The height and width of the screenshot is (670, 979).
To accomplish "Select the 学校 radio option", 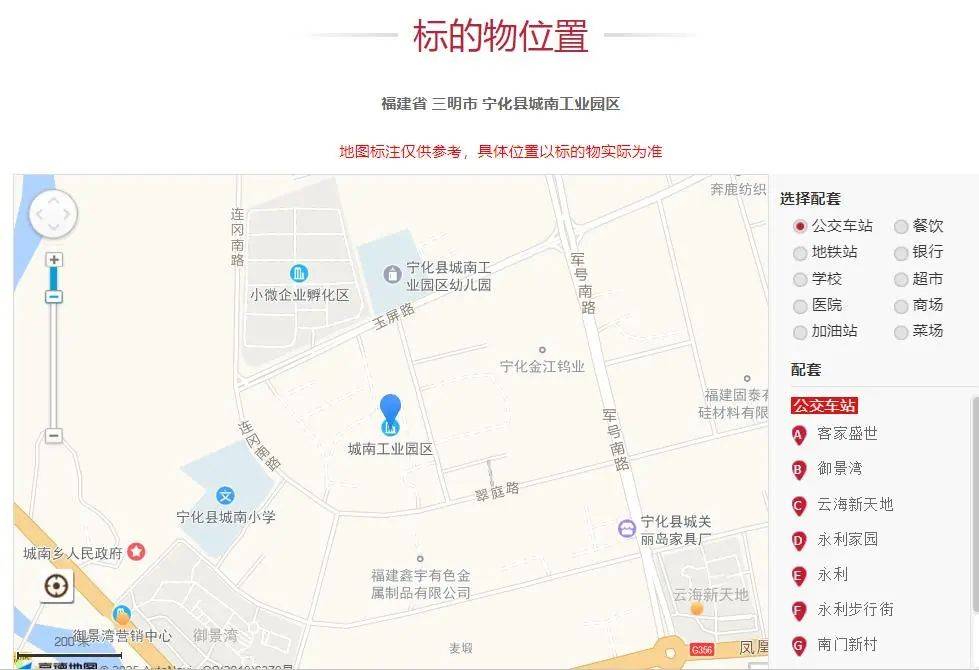I will 800,280.
